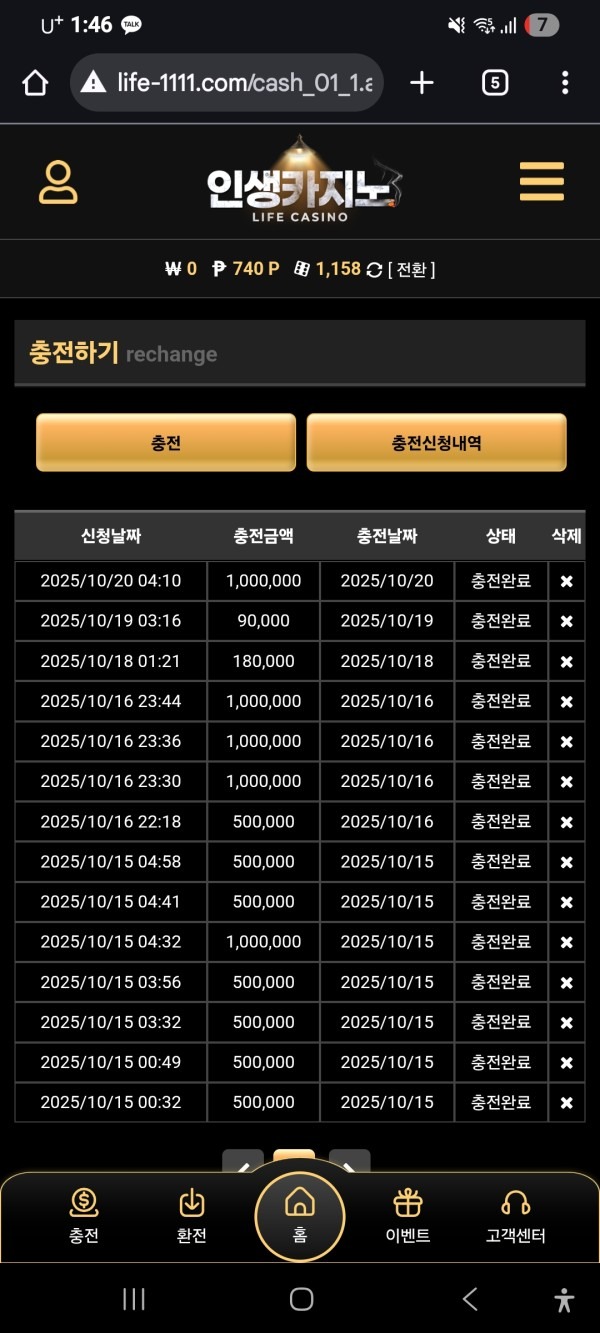Switch to the 환전 tab
Image resolution: width=600 pixels, height=1333 pixels.
(191, 1215)
